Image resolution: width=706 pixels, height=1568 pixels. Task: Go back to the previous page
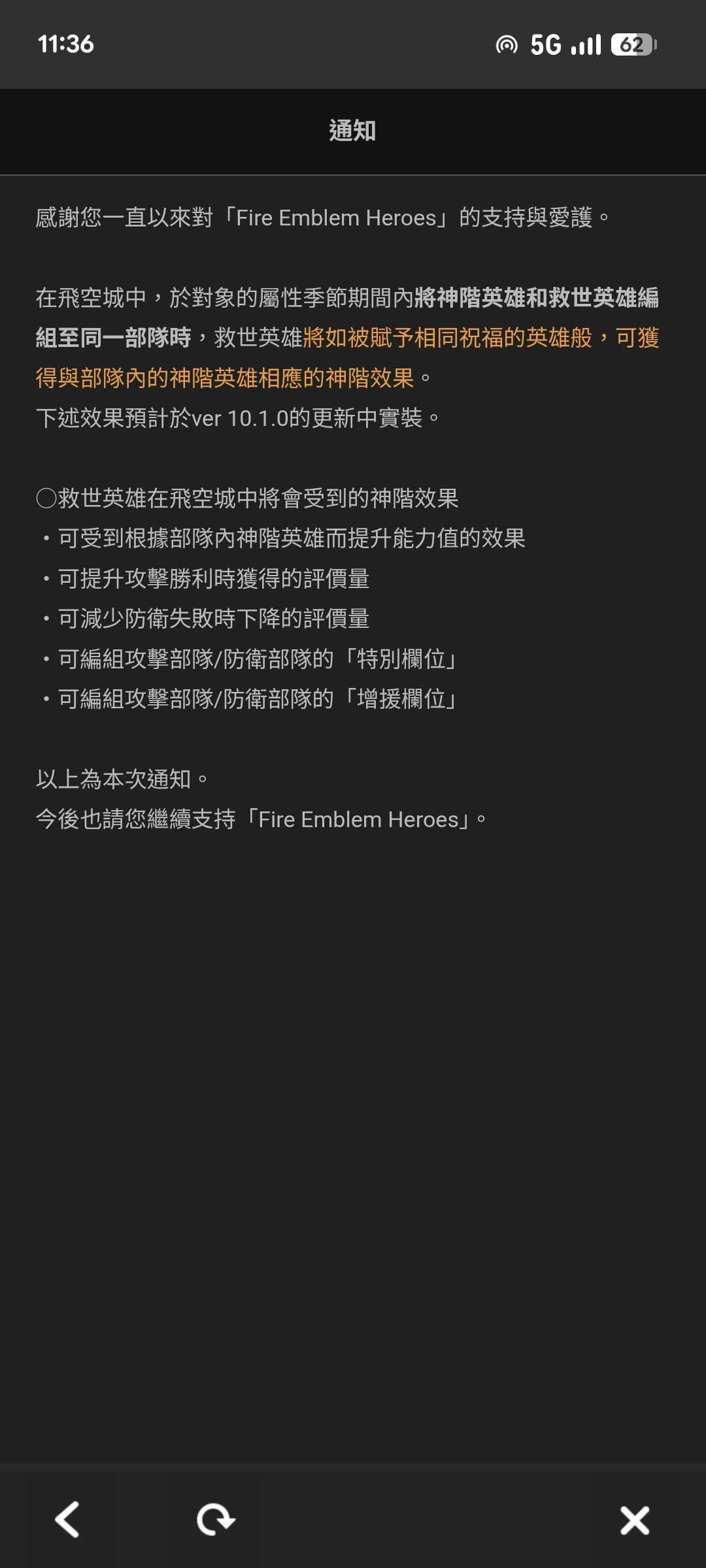pos(67,1520)
